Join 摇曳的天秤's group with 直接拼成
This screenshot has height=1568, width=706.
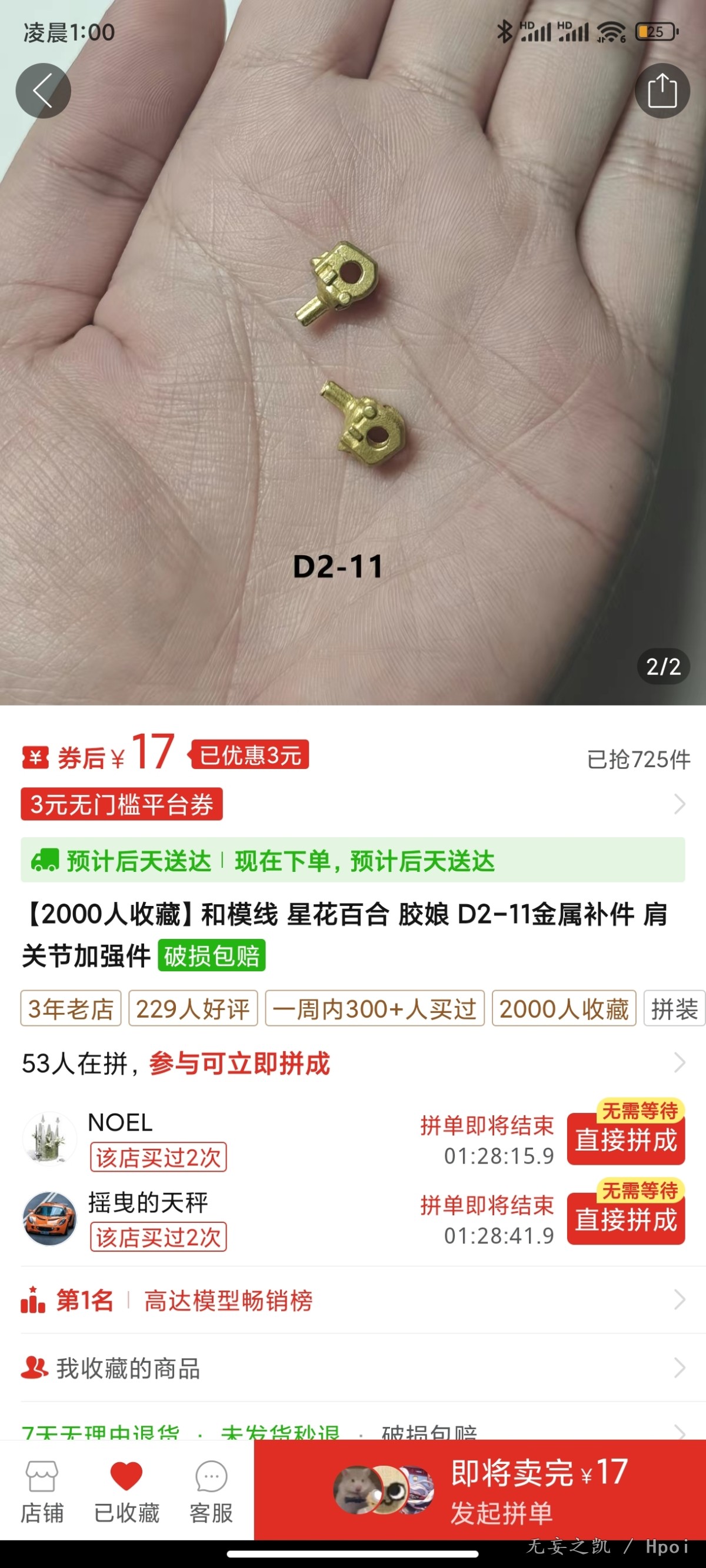coord(625,1219)
